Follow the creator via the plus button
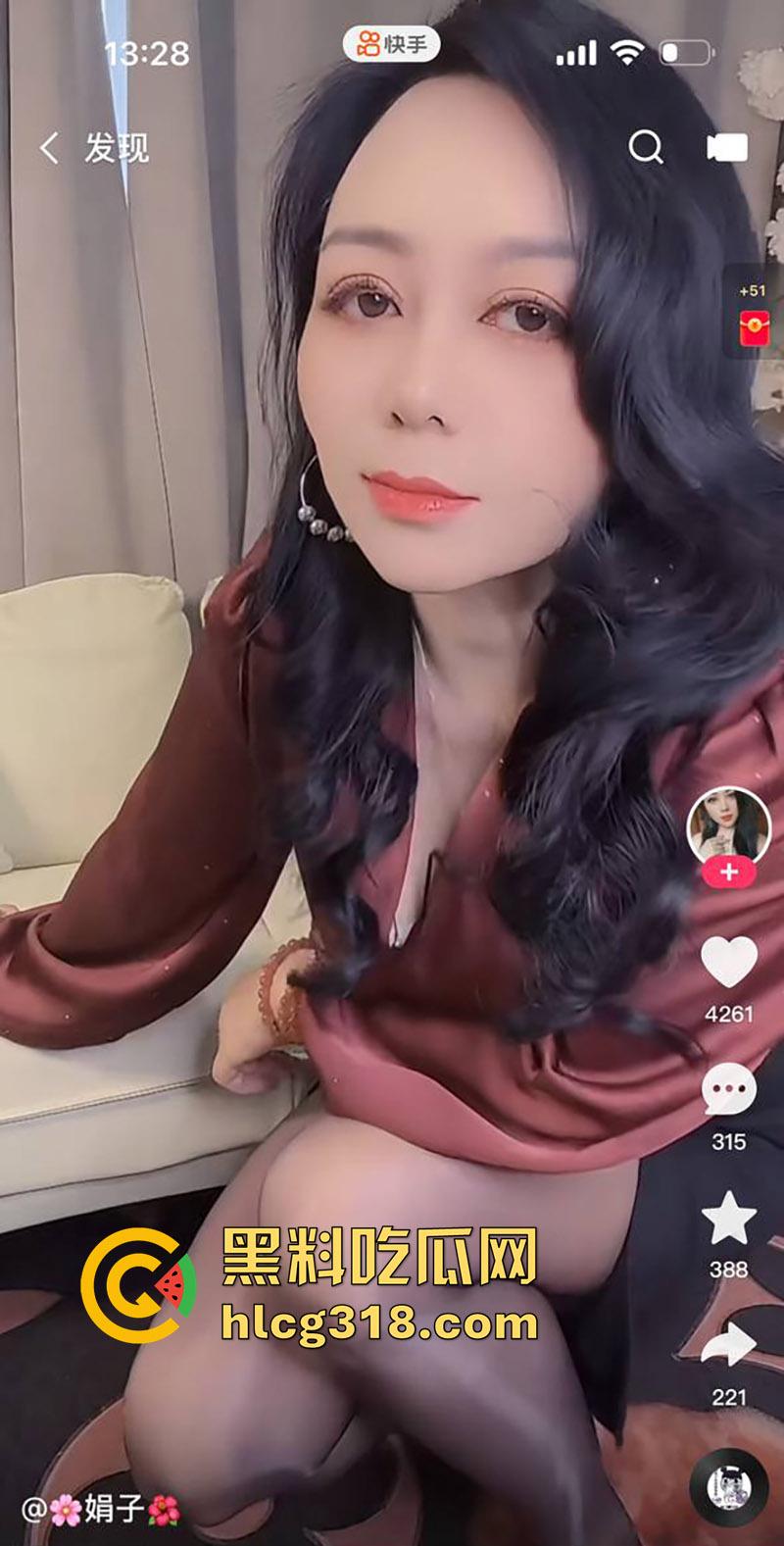Image resolution: width=784 pixels, height=1546 pixels. (x=727, y=873)
